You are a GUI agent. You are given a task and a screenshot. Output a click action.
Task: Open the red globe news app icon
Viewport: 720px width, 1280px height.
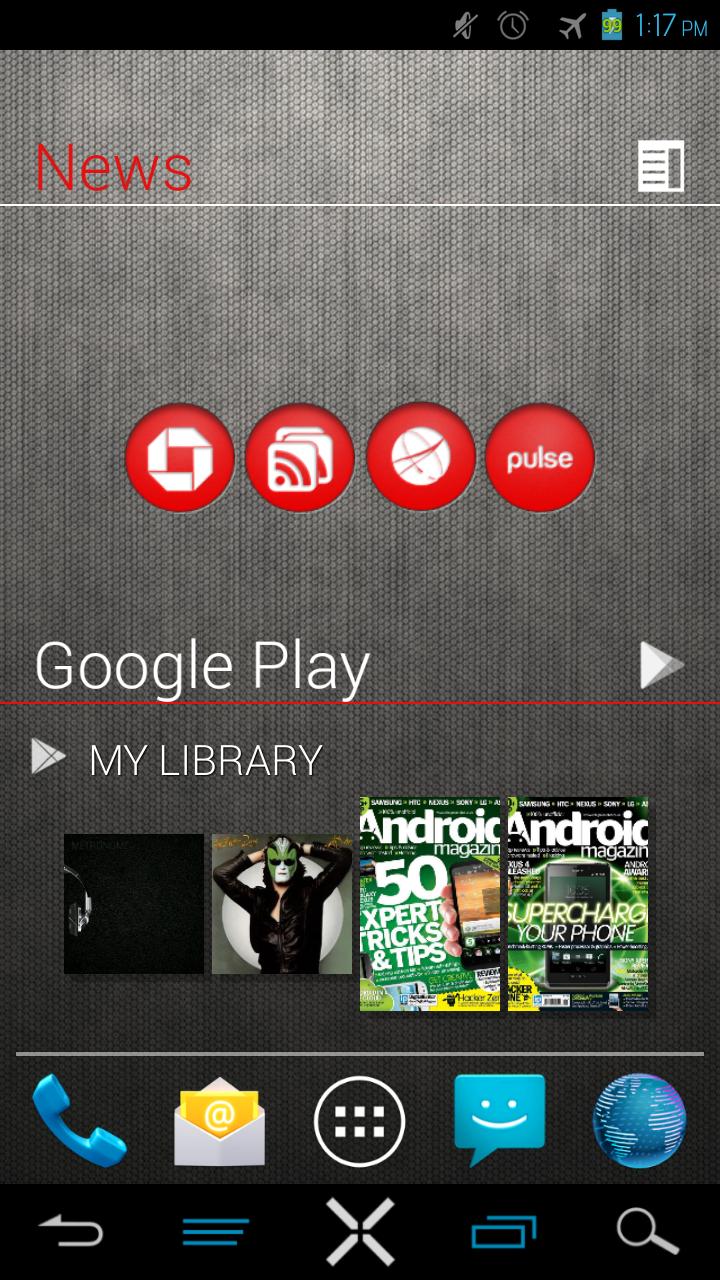[420, 458]
